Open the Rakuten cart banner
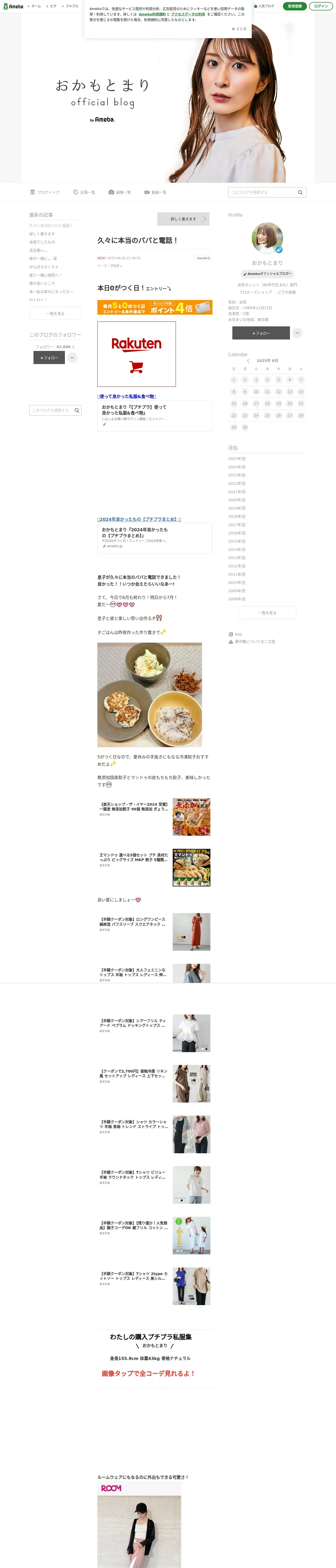The height and width of the screenshot is (1568, 336). [137, 354]
